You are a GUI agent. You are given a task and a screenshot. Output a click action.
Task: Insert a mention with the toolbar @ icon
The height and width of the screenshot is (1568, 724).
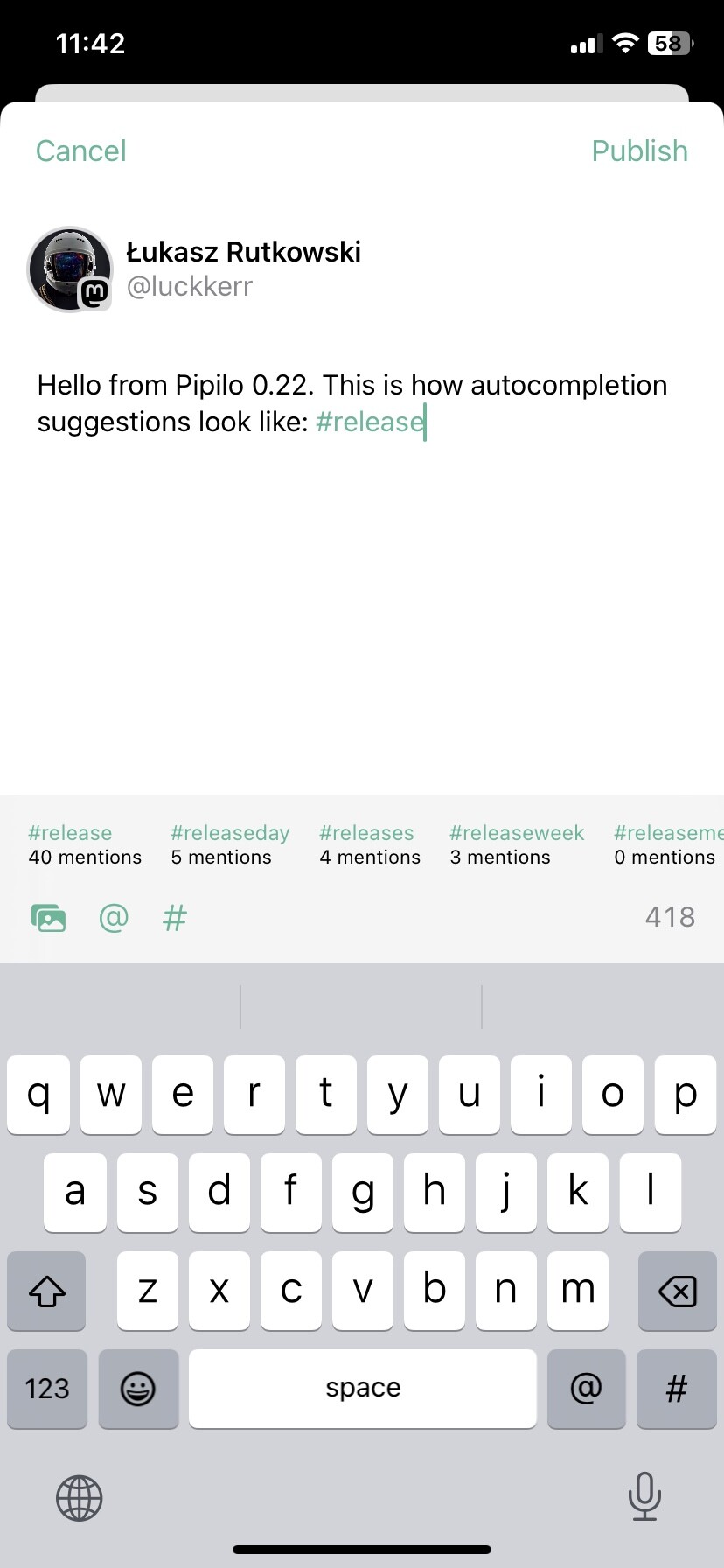[114, 917]
